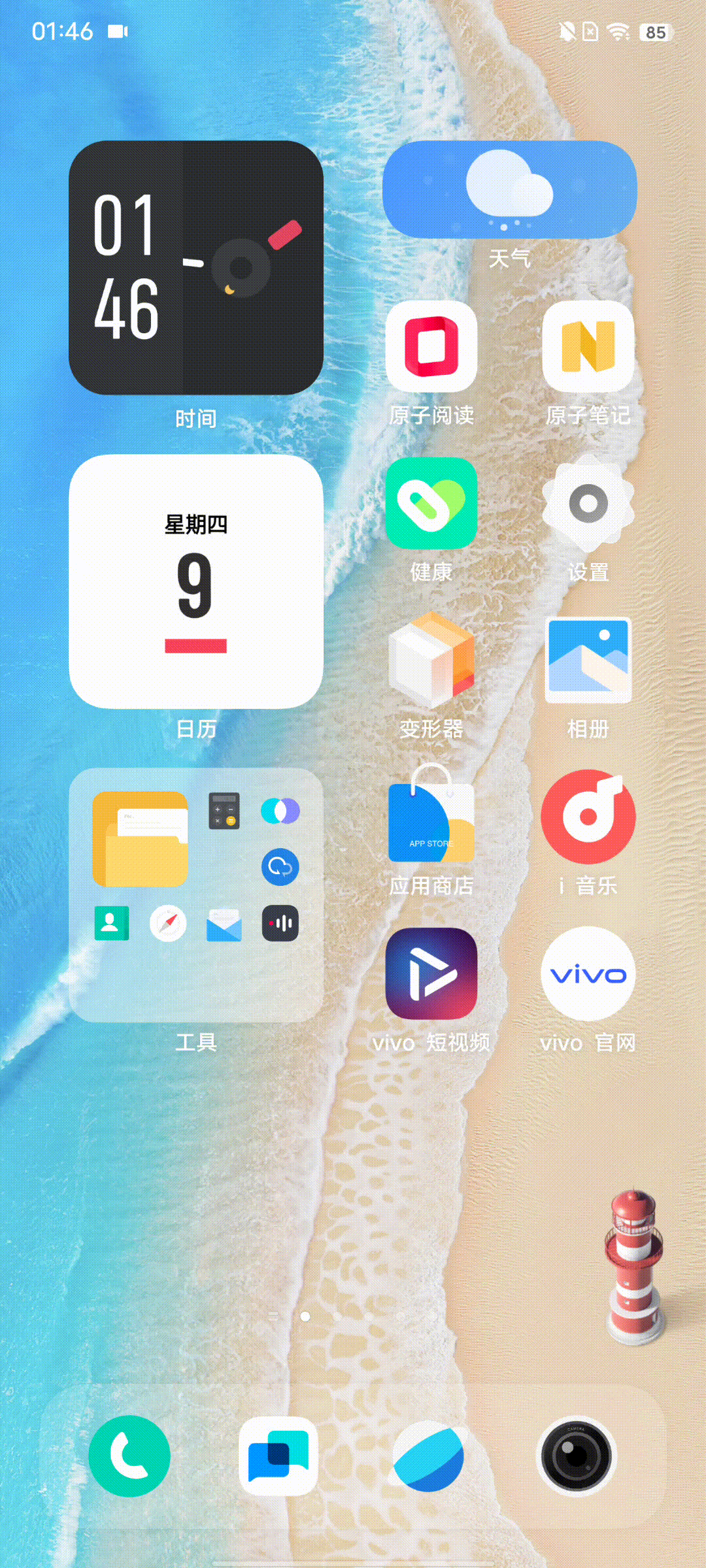
Task: Open the 健康 health app
Action: point(431,503)
